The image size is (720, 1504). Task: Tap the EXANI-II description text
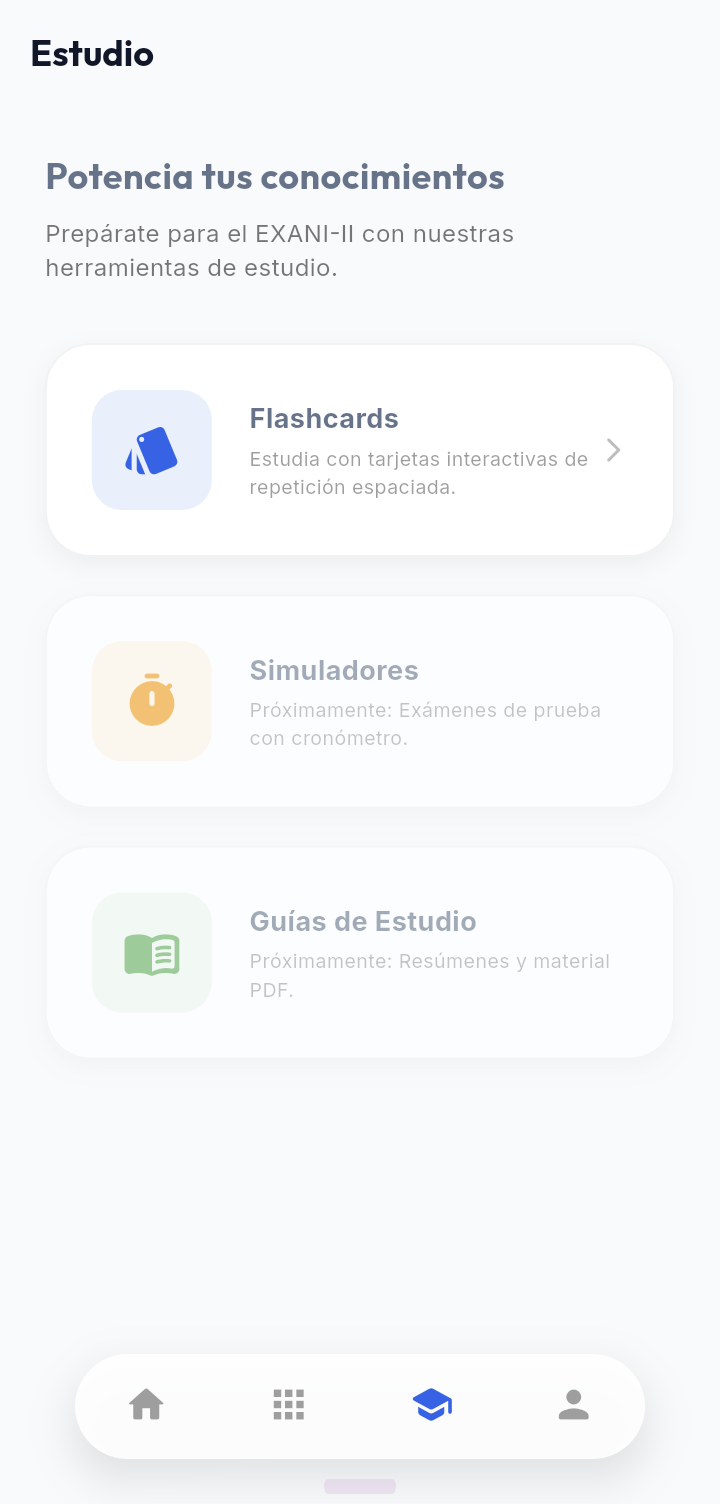pos(279,250)
